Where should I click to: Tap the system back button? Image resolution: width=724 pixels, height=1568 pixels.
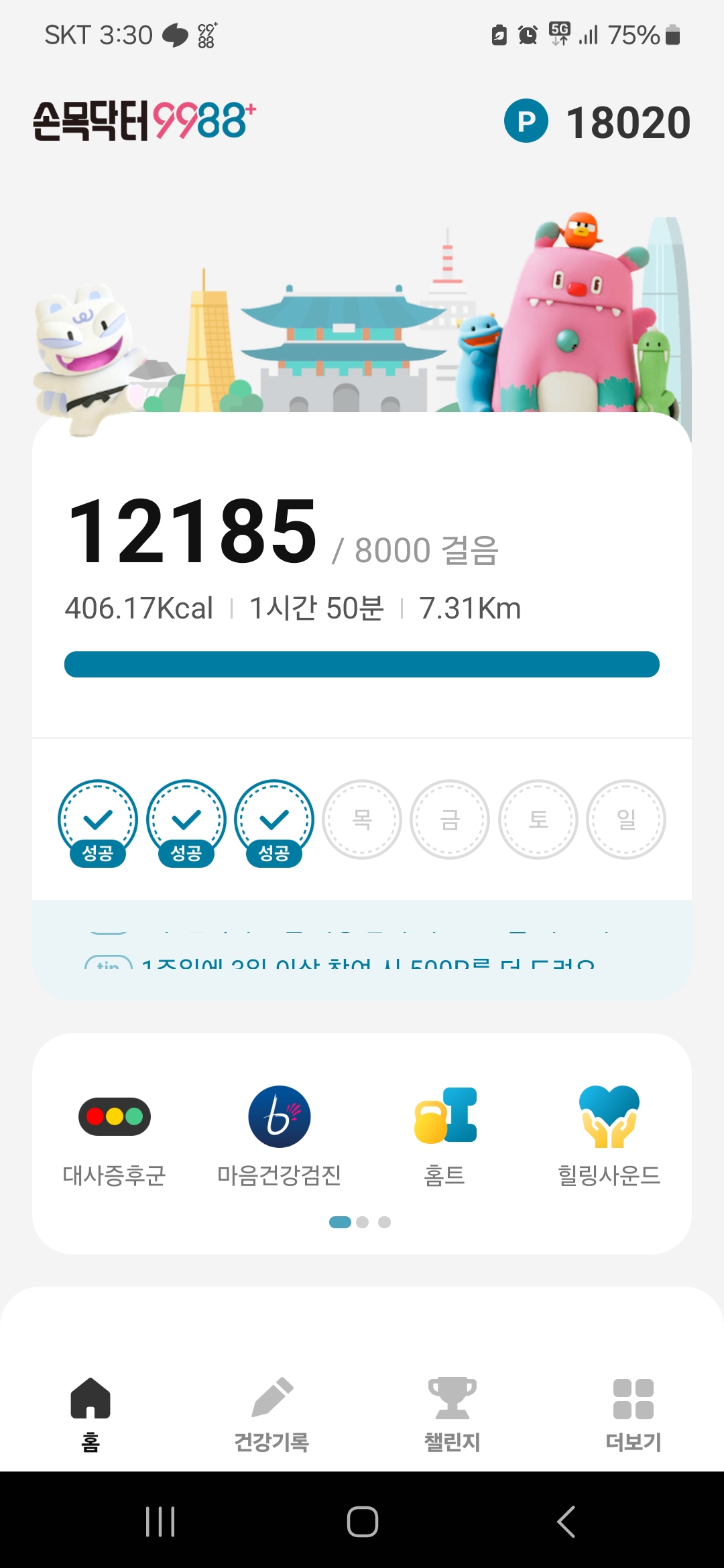(566, 1521)
